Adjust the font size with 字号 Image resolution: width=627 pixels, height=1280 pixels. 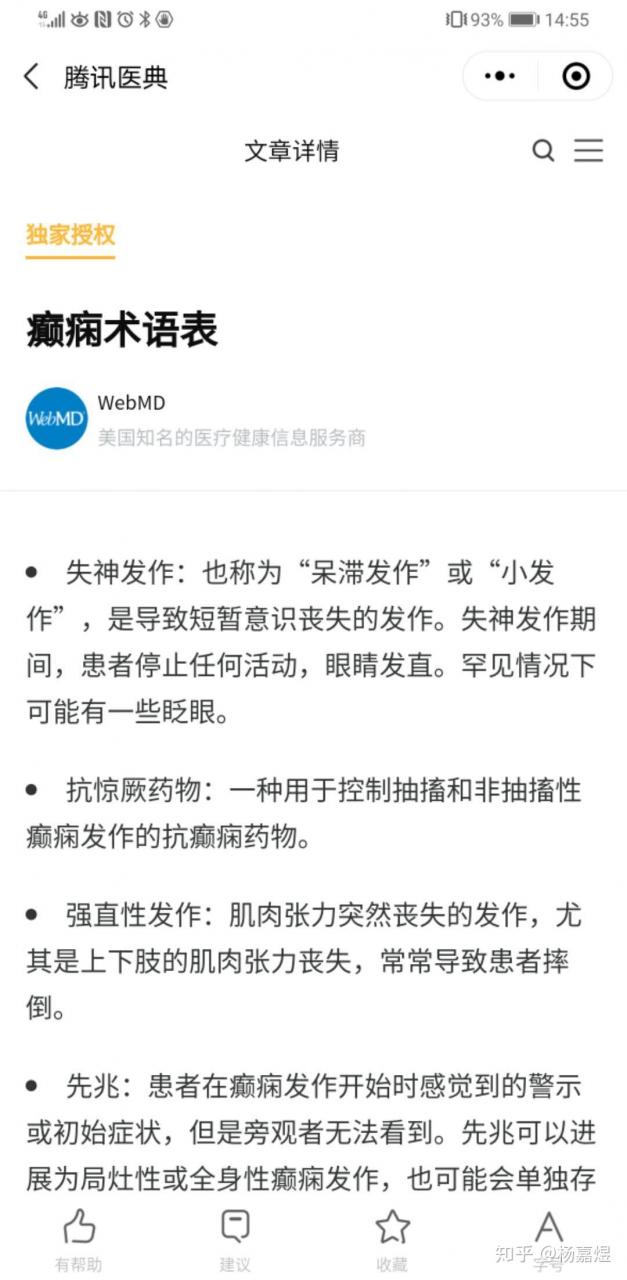[548, 1238]
